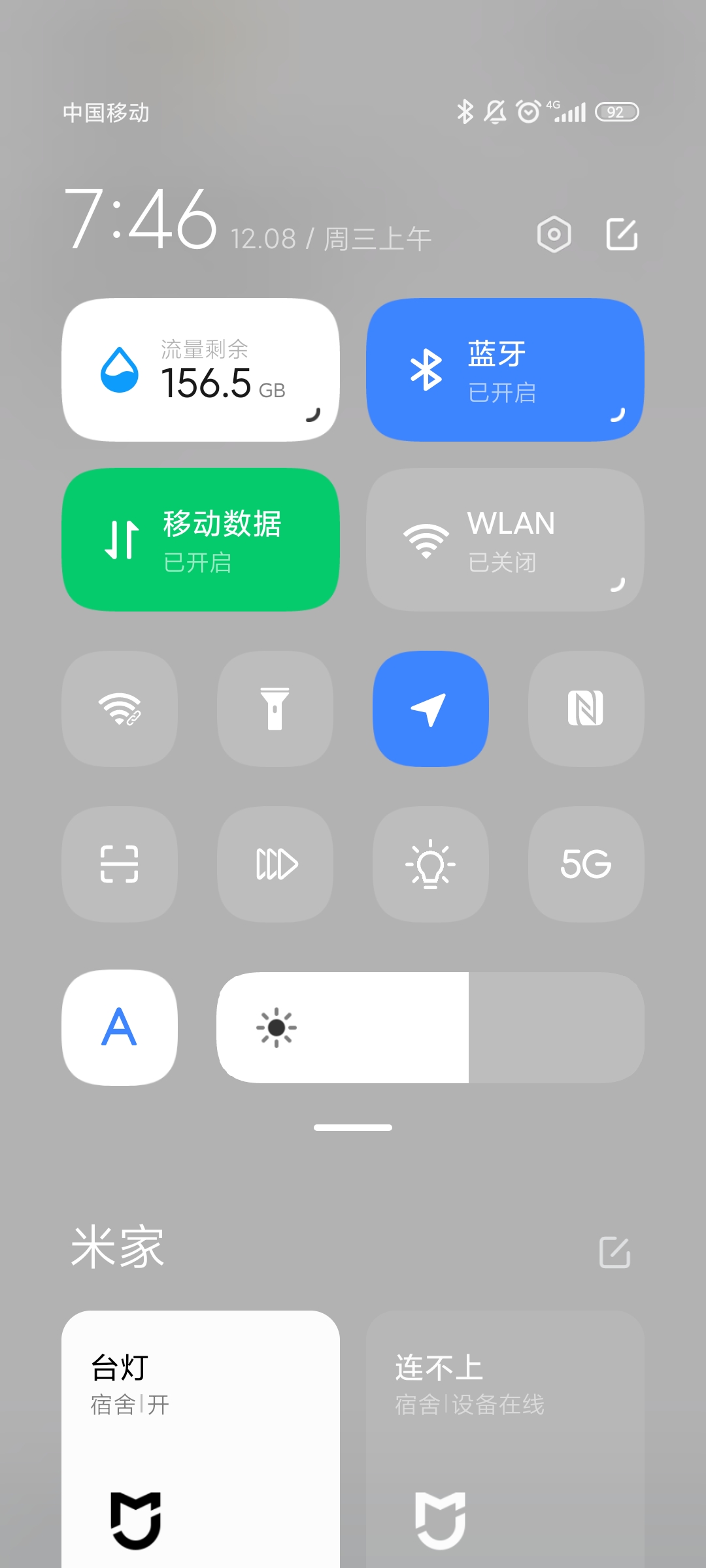Turn off Bluetooth (蓝牙)
The width and height of the screenshot is (706, 1568).
click(505, 370)
